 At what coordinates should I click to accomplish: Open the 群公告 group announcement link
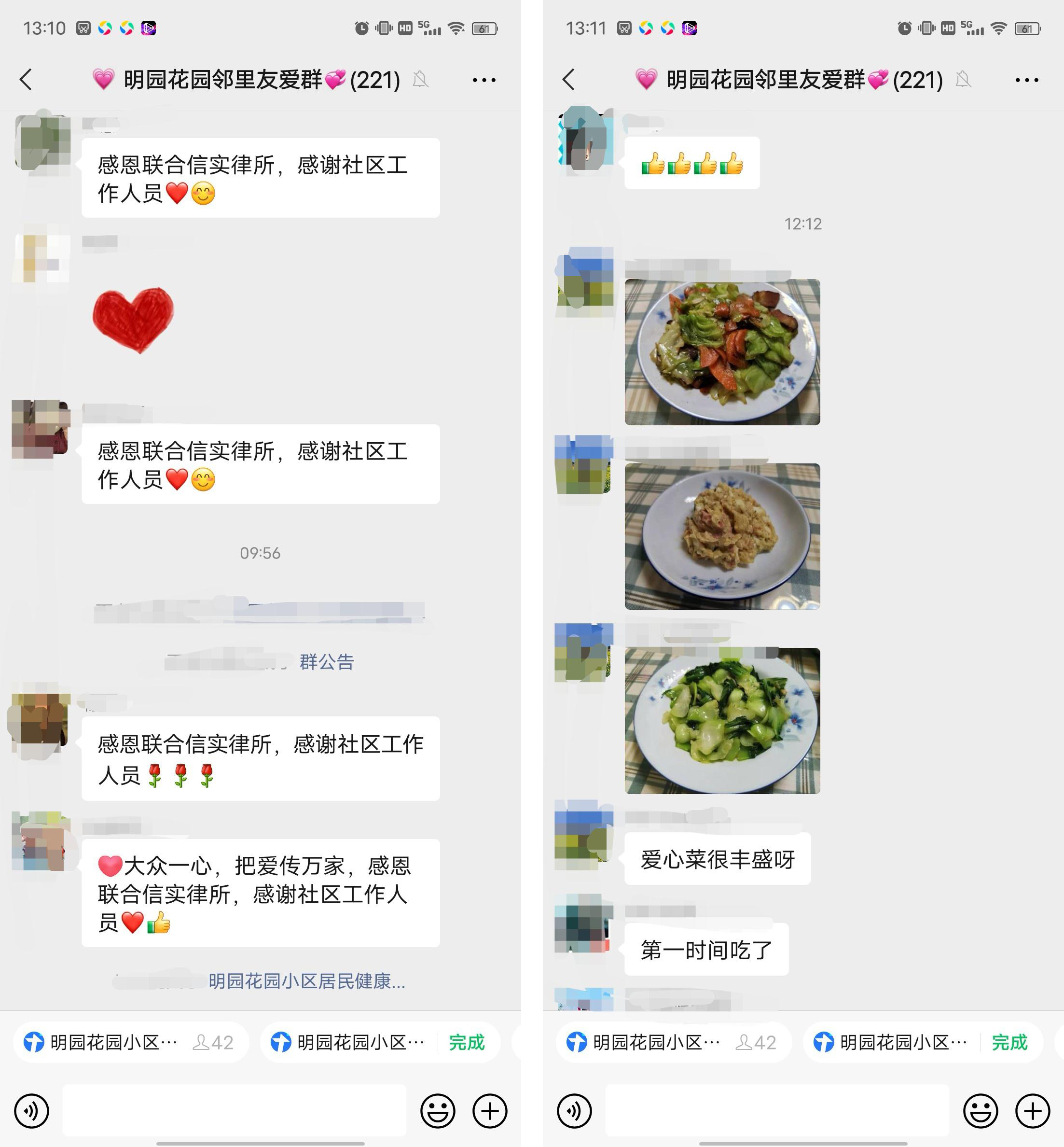tap(327, 662)
